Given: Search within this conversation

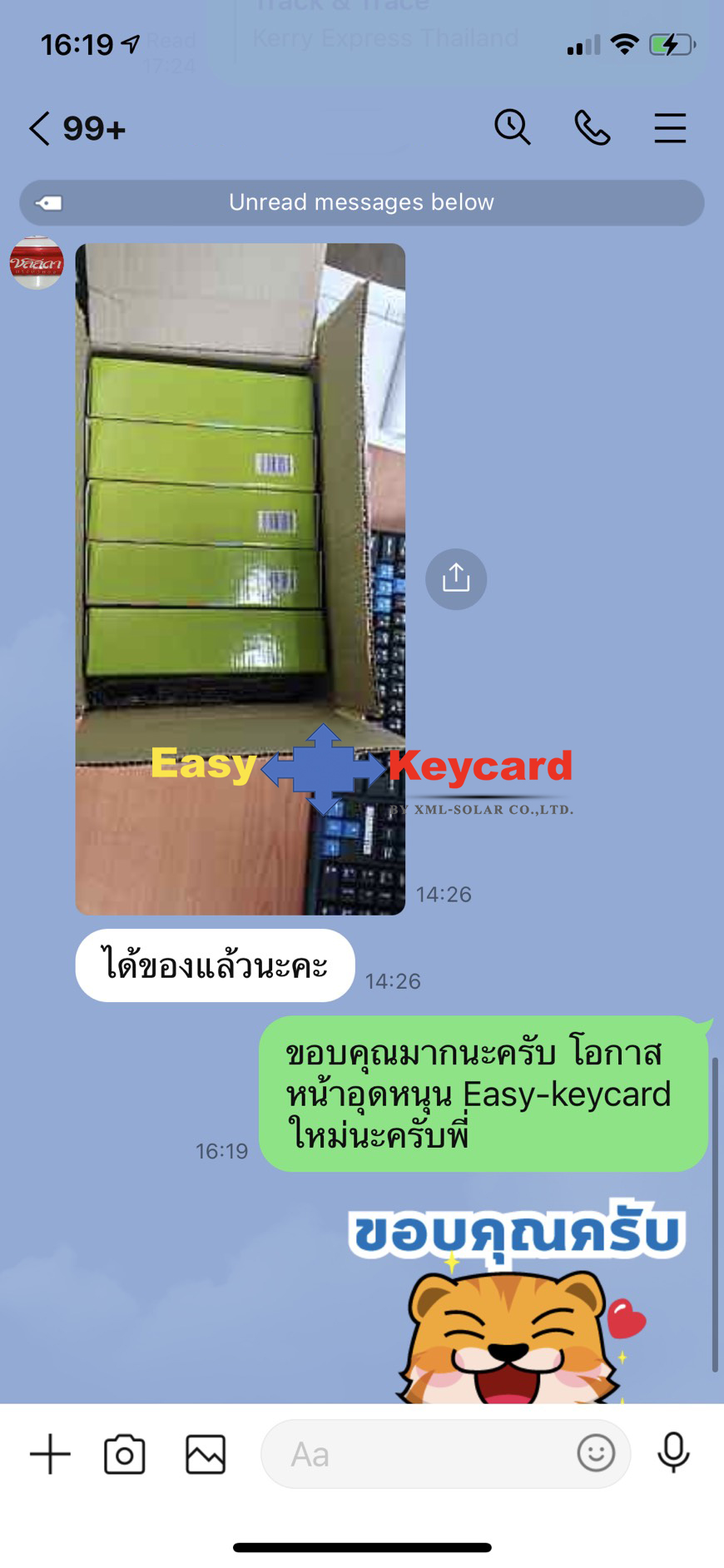Looking at the screenshot, I should pyautogui.click(x=512, y=128).
